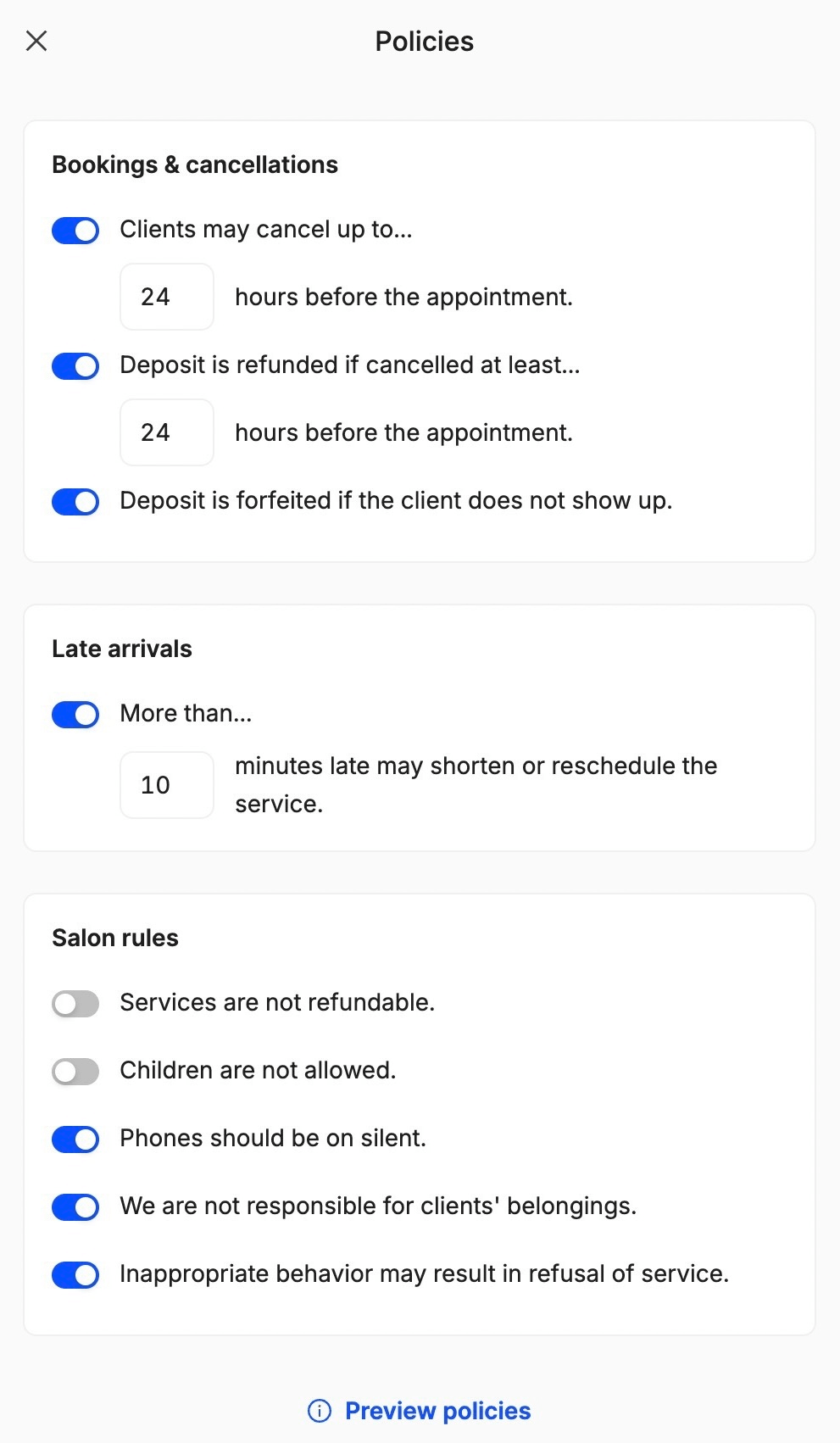Click the "Salon rules" section title
This screenshot has width=840, height=1443.
(115, 937)
